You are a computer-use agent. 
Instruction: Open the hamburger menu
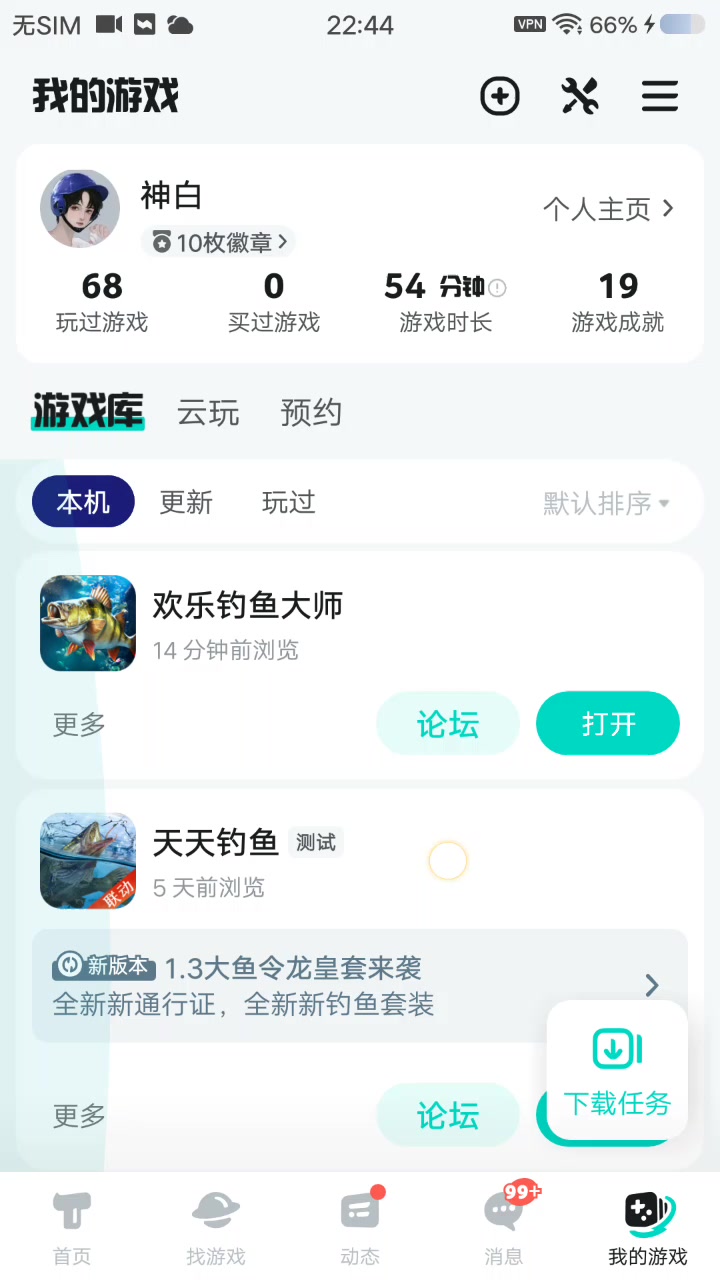660,97
